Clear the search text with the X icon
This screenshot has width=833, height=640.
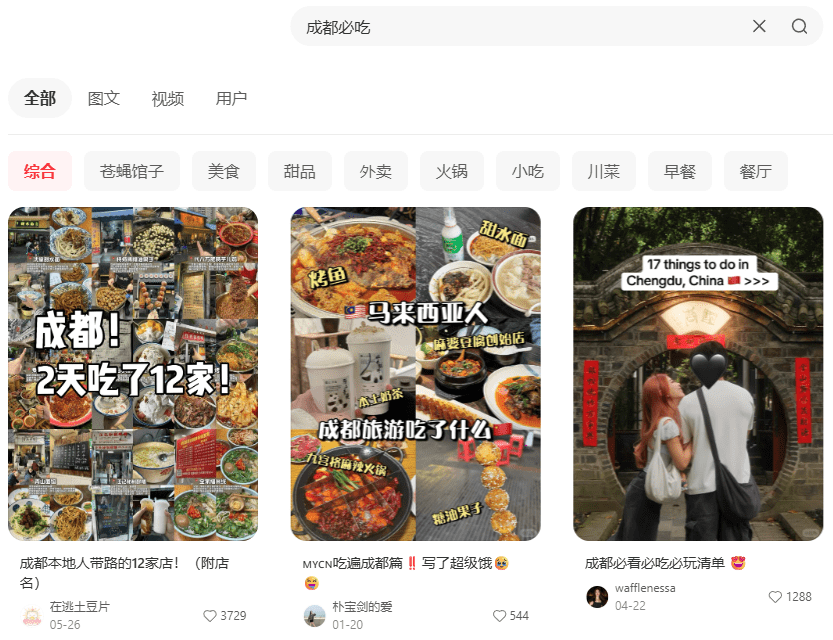click(759, 27)
